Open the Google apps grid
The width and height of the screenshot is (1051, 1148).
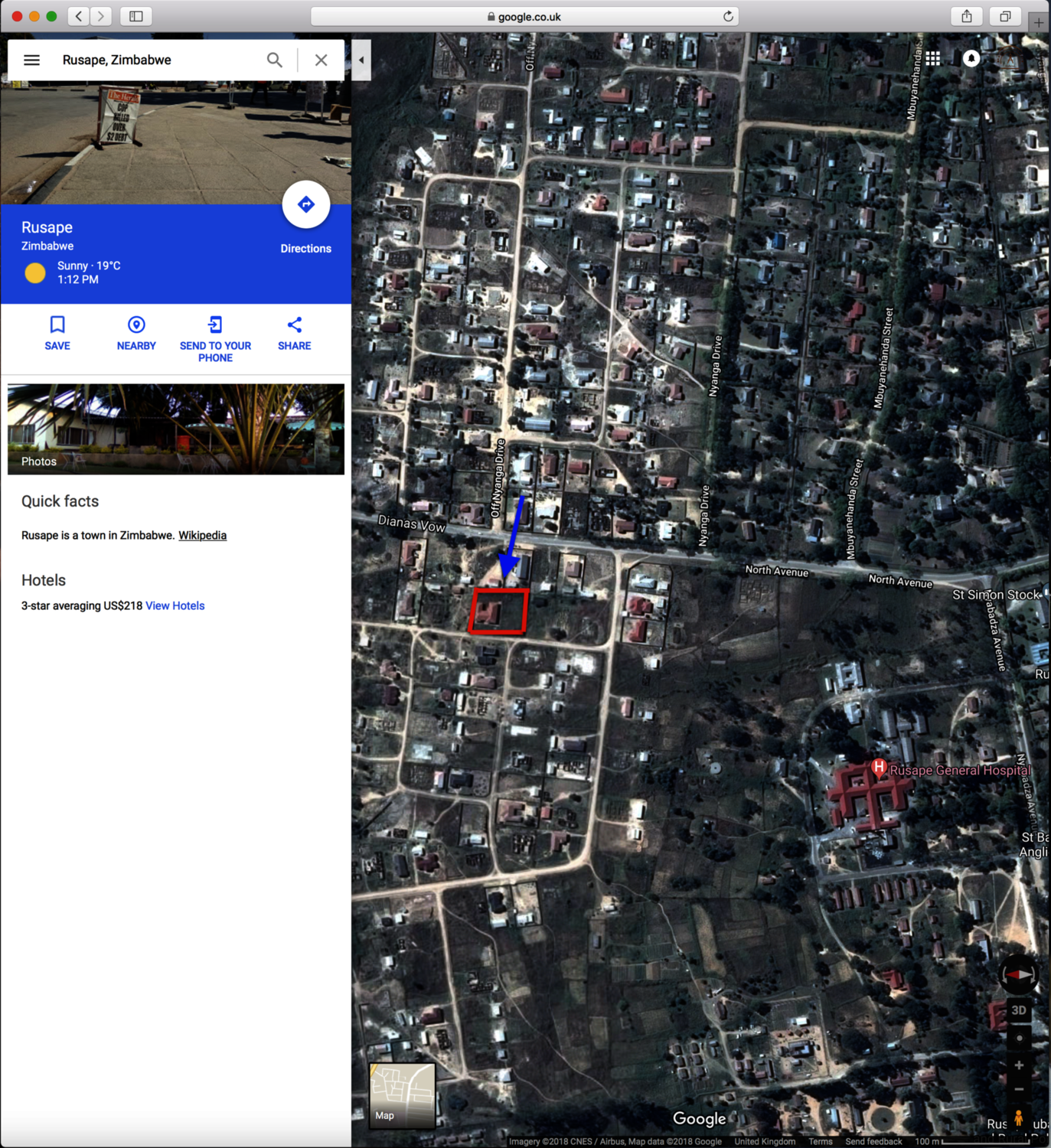coord(932,59)
